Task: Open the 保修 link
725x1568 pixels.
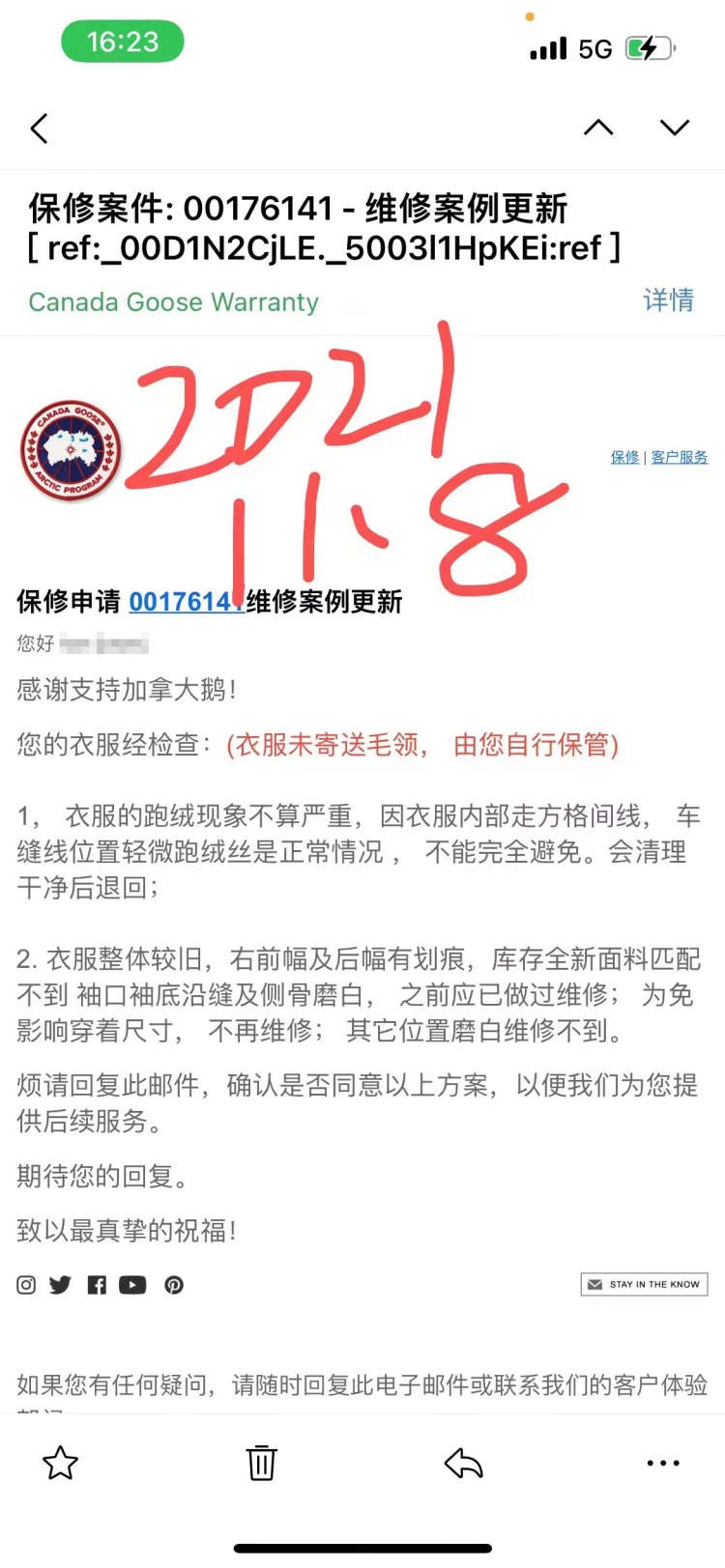Action: (x=624, y=457)
